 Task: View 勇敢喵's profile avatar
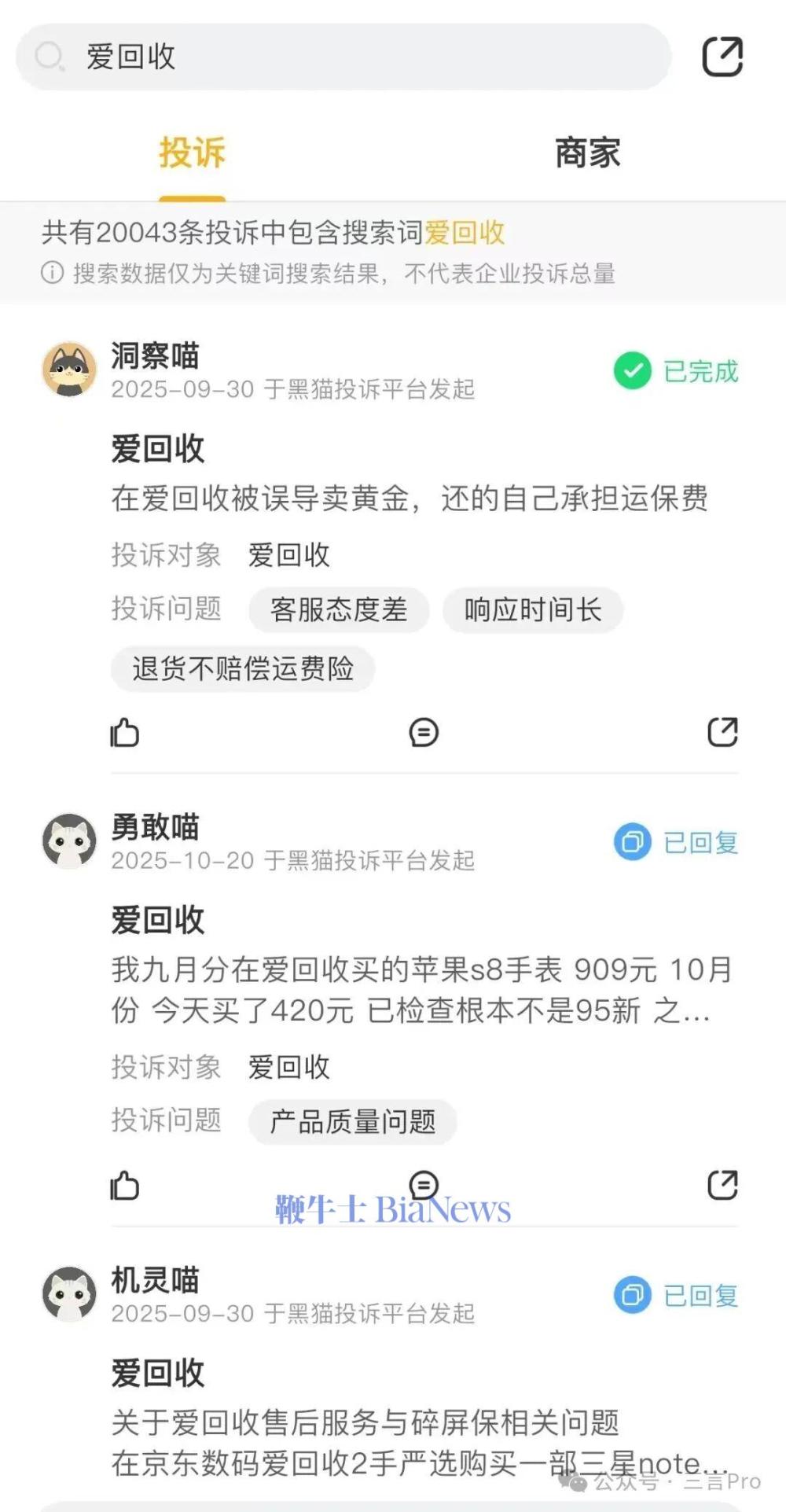pos(69,841)
